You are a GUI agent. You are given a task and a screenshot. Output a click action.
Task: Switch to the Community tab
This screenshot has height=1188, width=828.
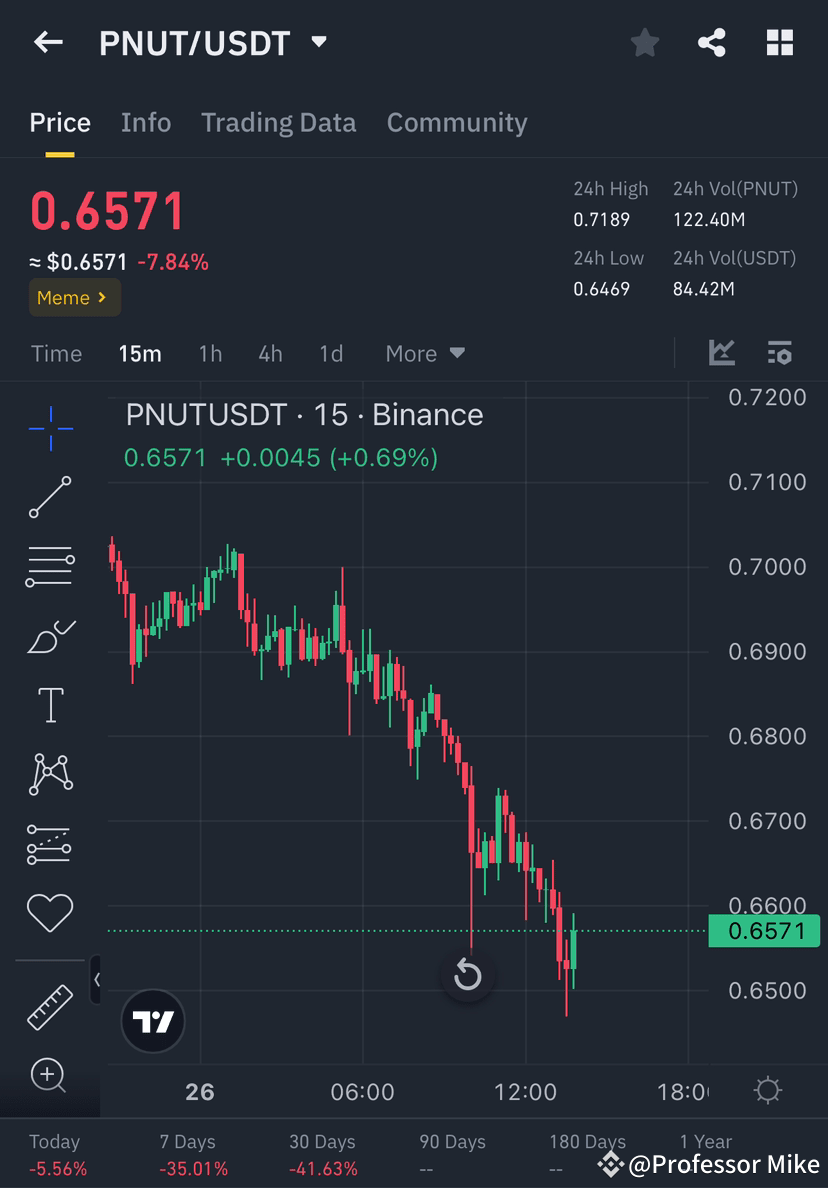(456, 122)
